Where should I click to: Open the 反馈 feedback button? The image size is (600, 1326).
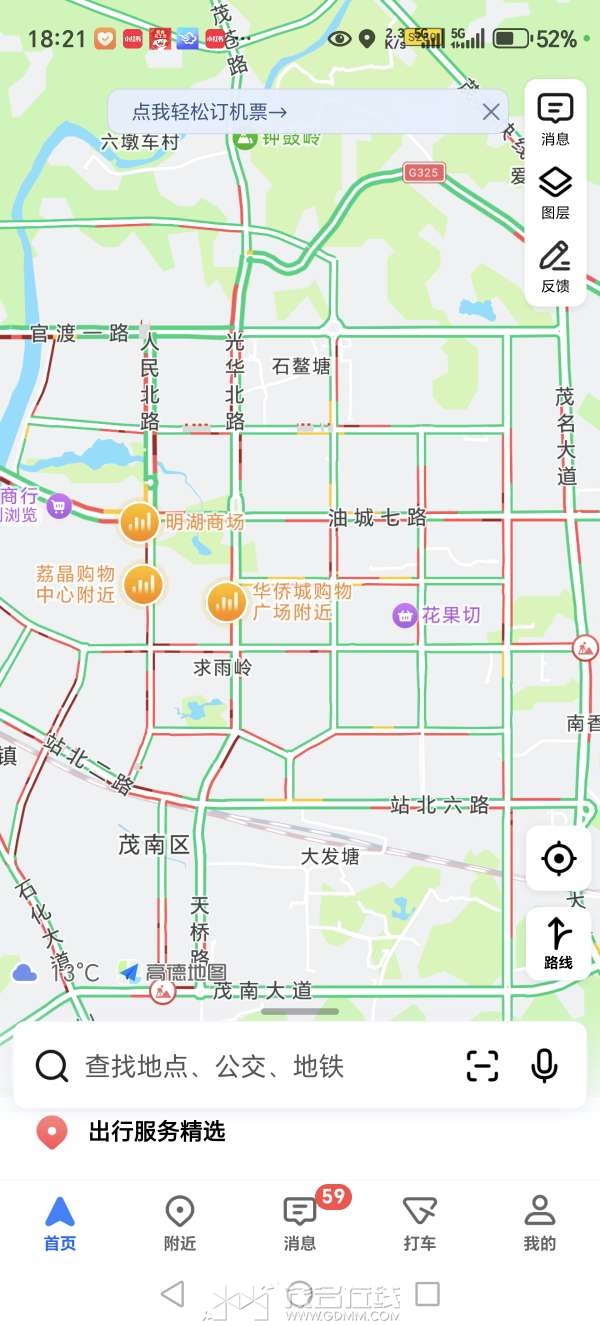(x=555, y=266)
